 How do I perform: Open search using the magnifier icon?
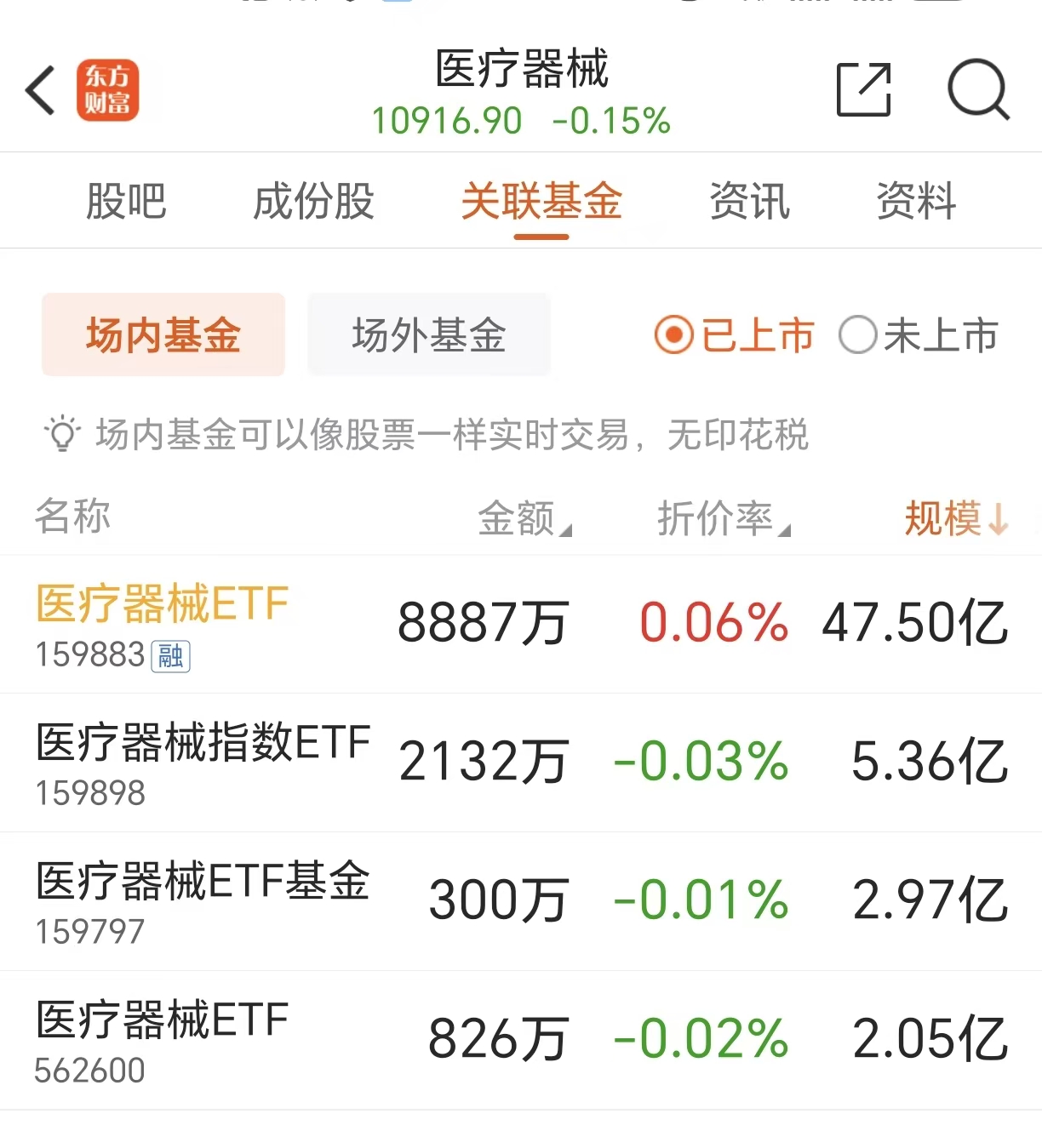click(x=979, y=89)
